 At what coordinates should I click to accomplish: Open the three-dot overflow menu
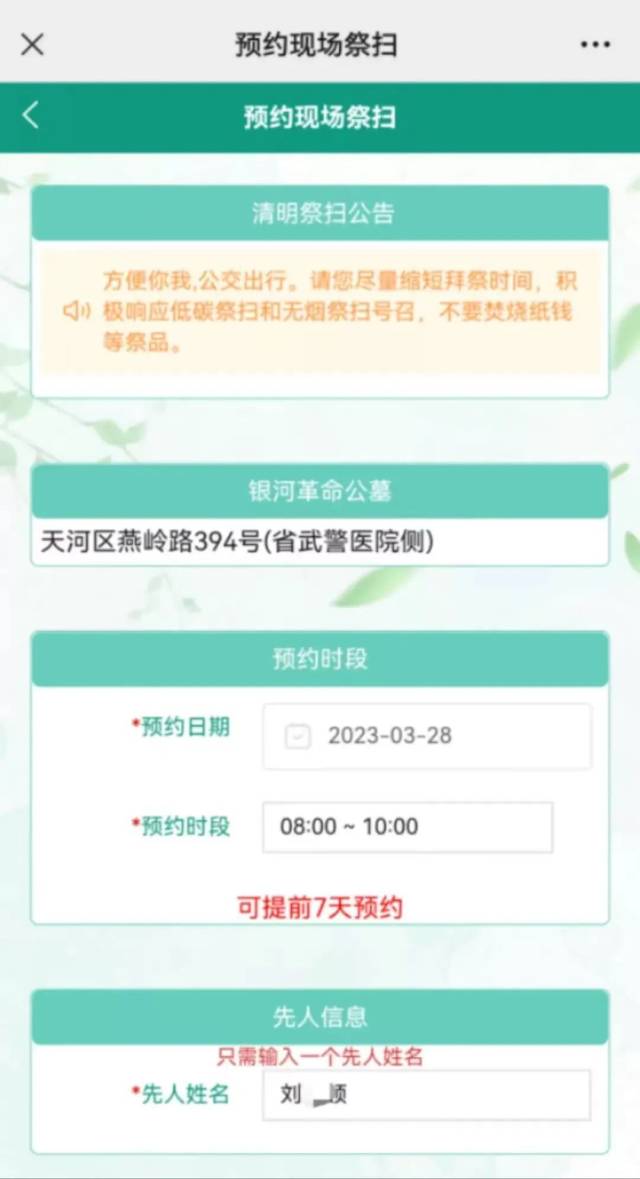[x=595, y=45]
